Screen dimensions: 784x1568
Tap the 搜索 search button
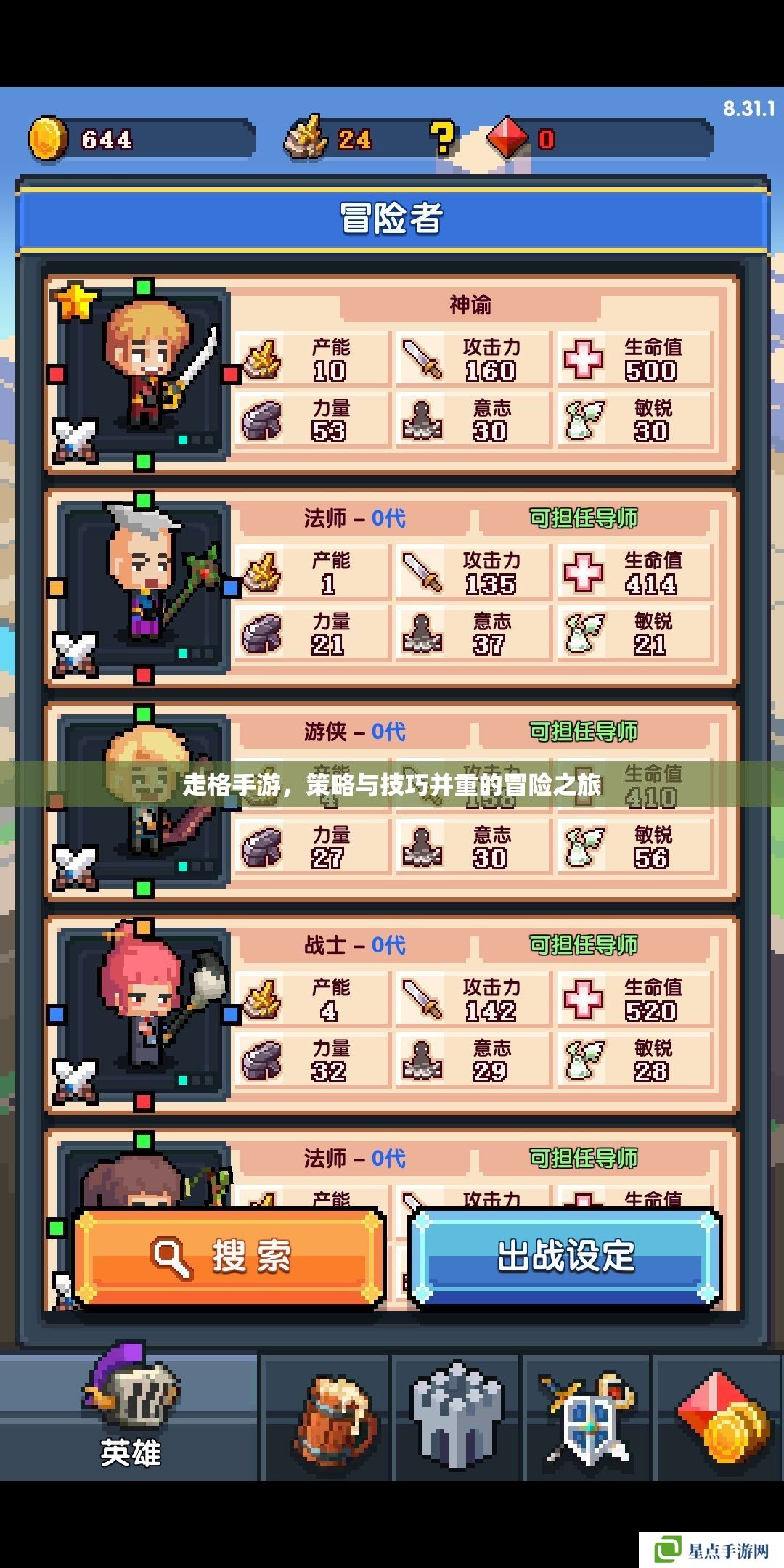(x=229, y=1257)
